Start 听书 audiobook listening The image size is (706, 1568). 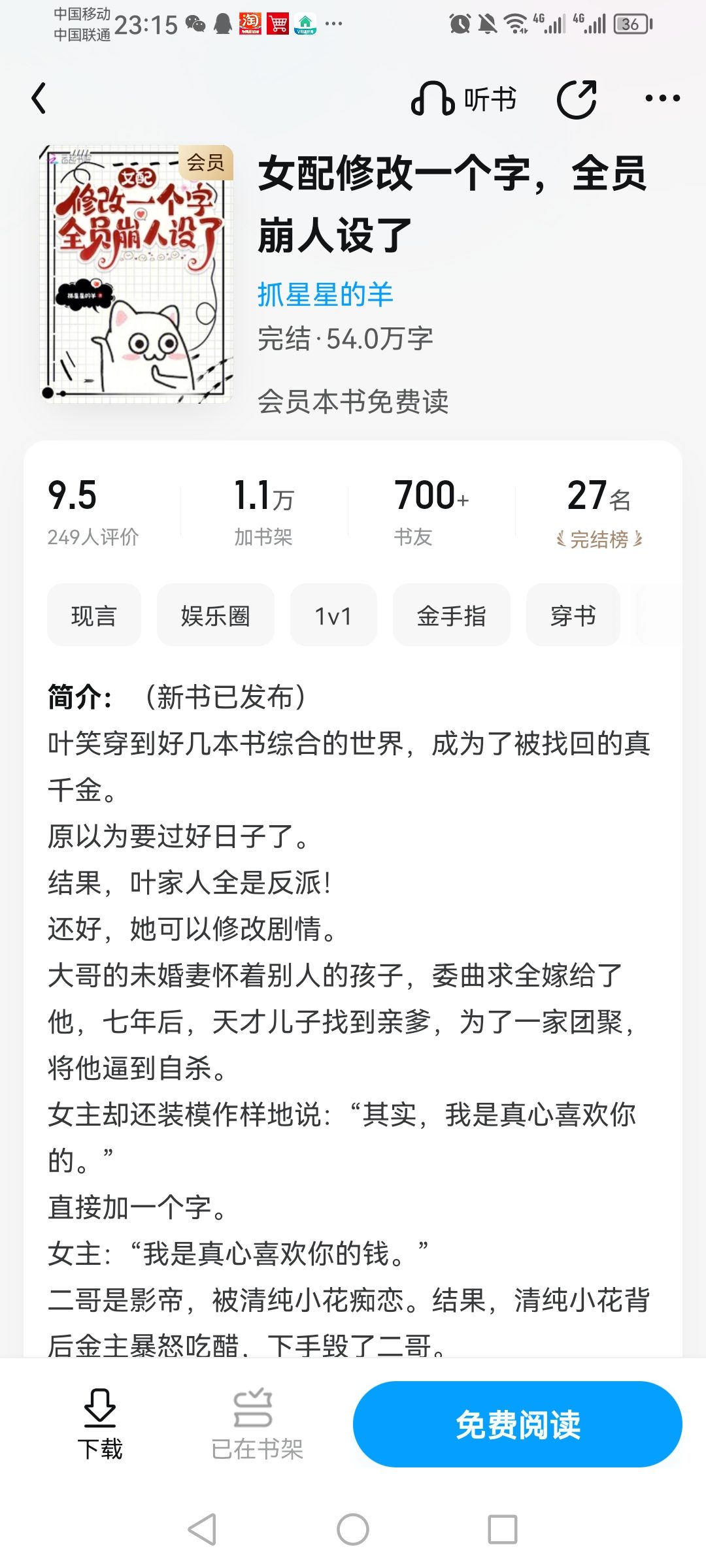click(x=463, y=99)
